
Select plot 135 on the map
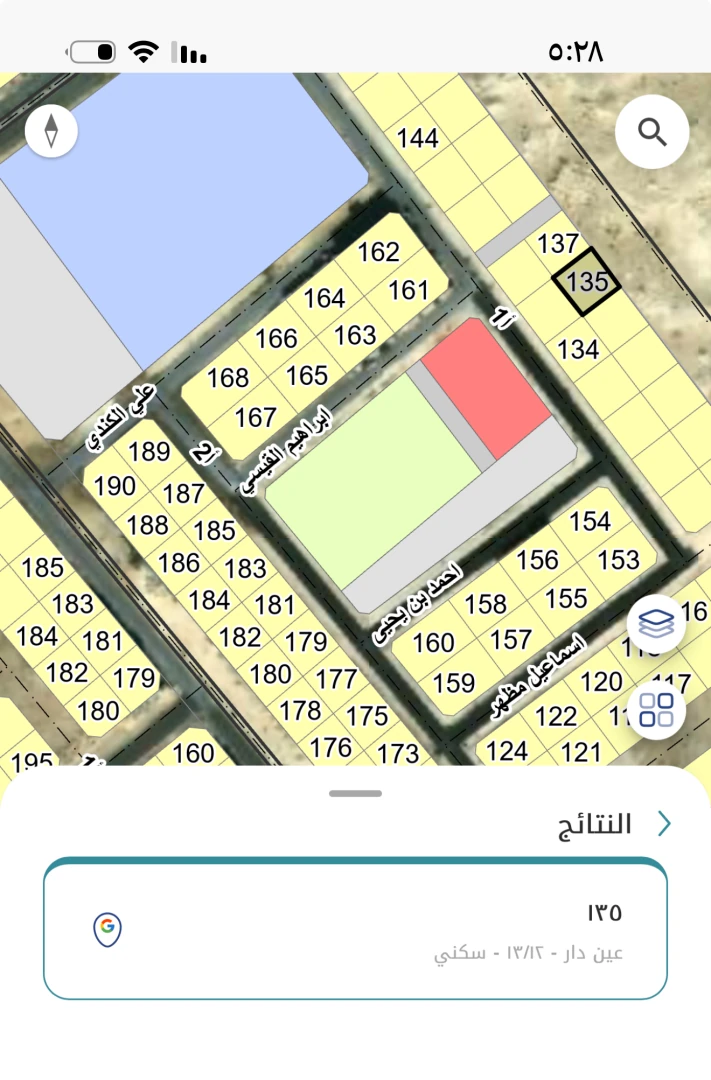pyautogui.click(x=587, y=282)
